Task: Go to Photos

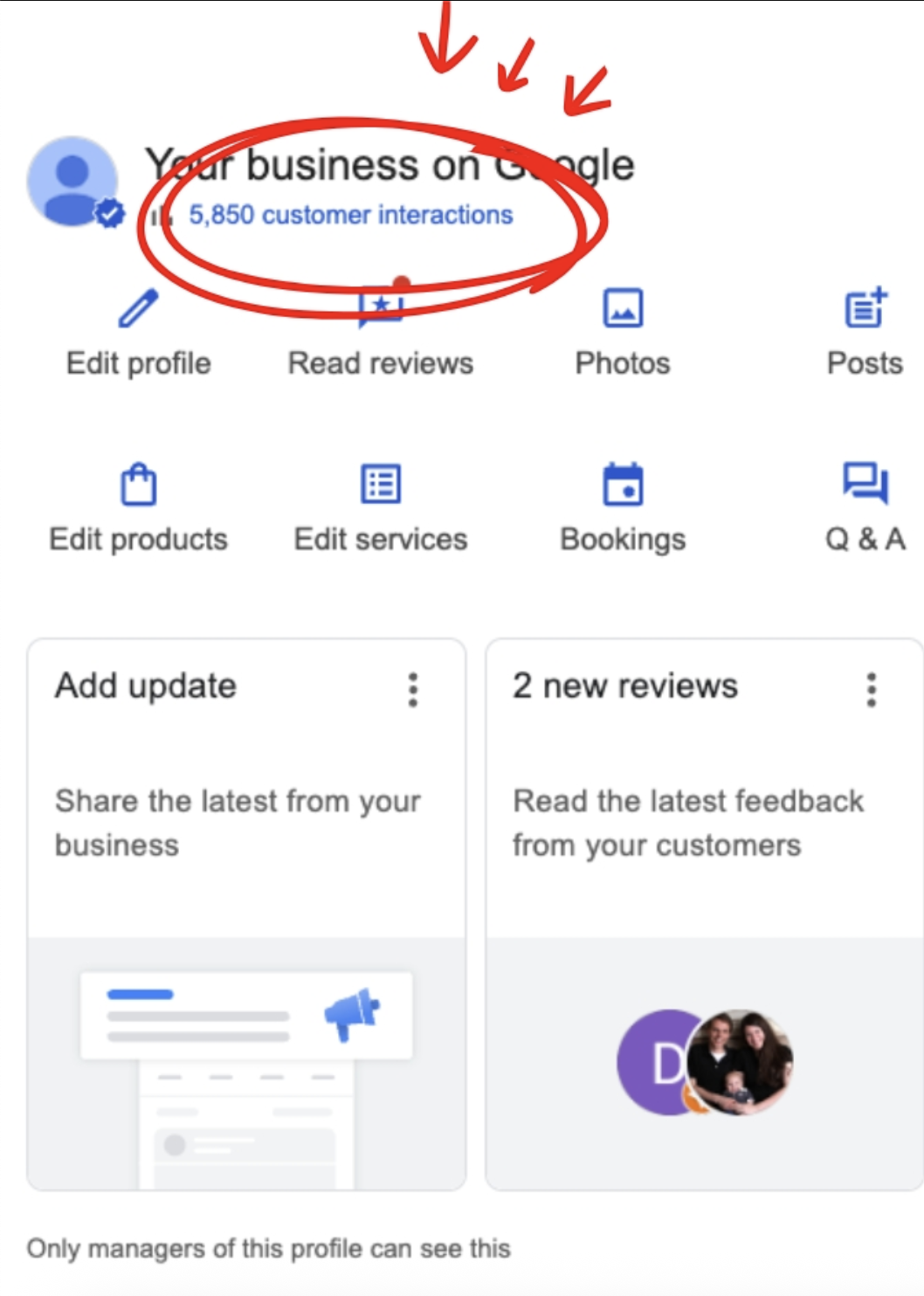Action: (623, 334)
